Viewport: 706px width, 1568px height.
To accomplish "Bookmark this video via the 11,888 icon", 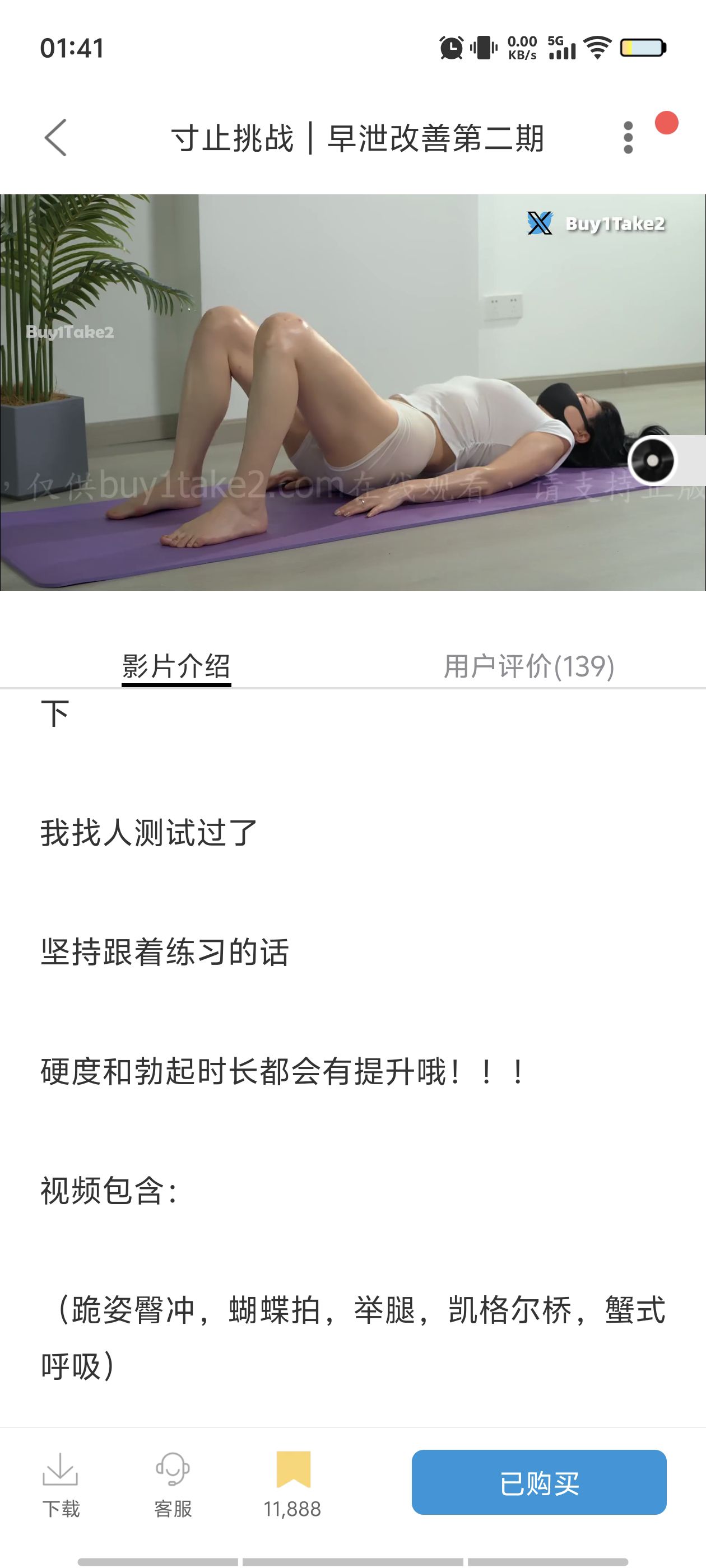I will coord(292,1485).
